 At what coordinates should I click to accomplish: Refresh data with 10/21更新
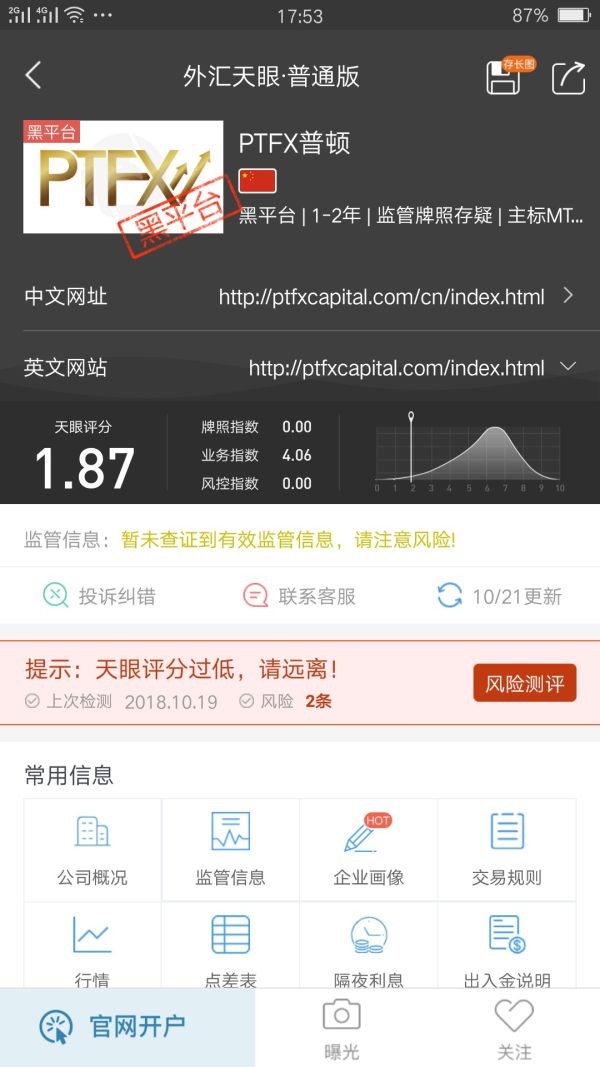(x=500, y=596)
